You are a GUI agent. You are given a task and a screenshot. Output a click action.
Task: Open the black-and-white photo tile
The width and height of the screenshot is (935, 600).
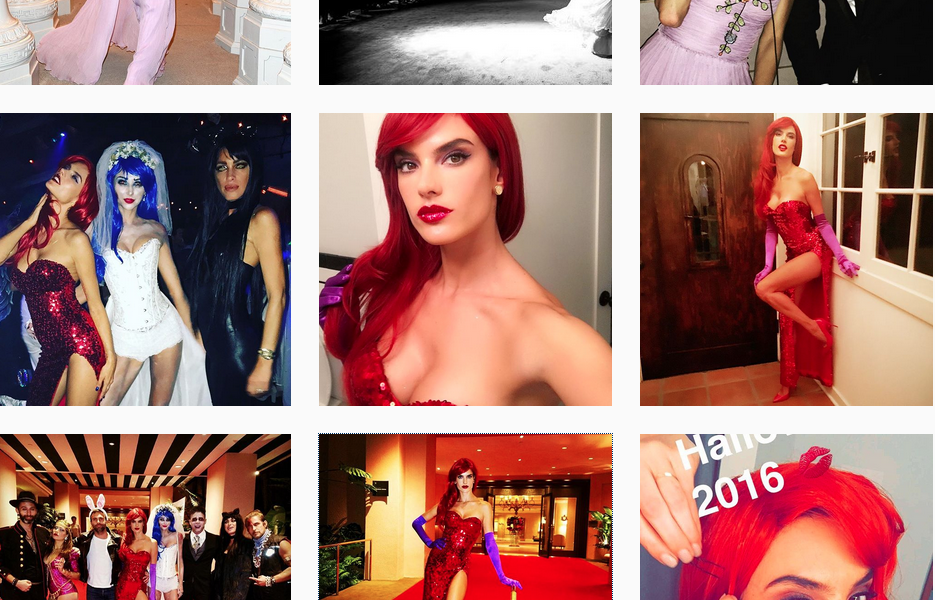[465, 42]
